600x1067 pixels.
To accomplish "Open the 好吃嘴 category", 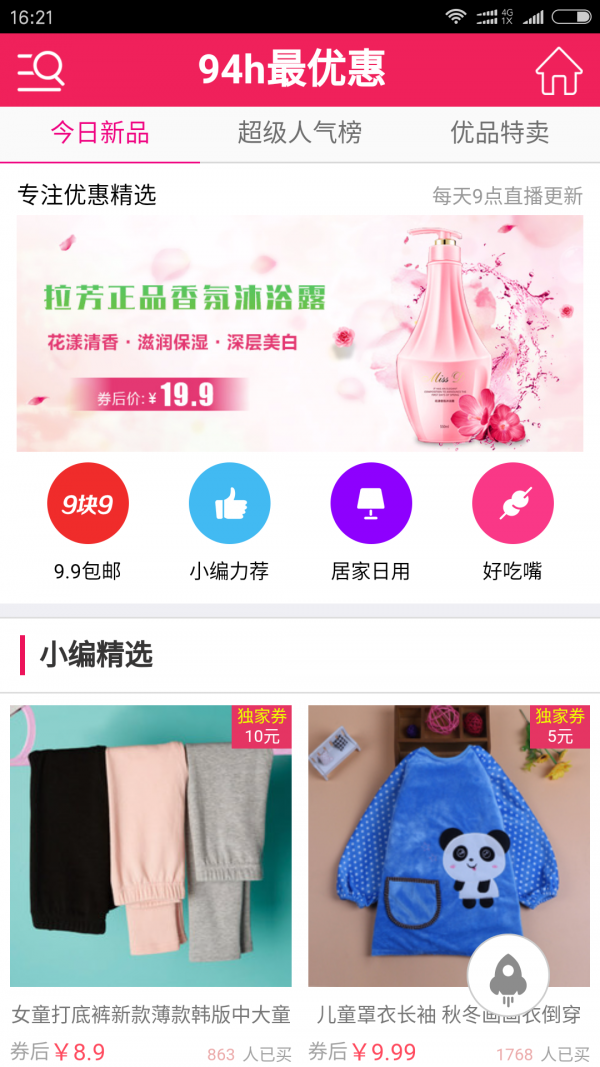I will [x=512, y=503].
